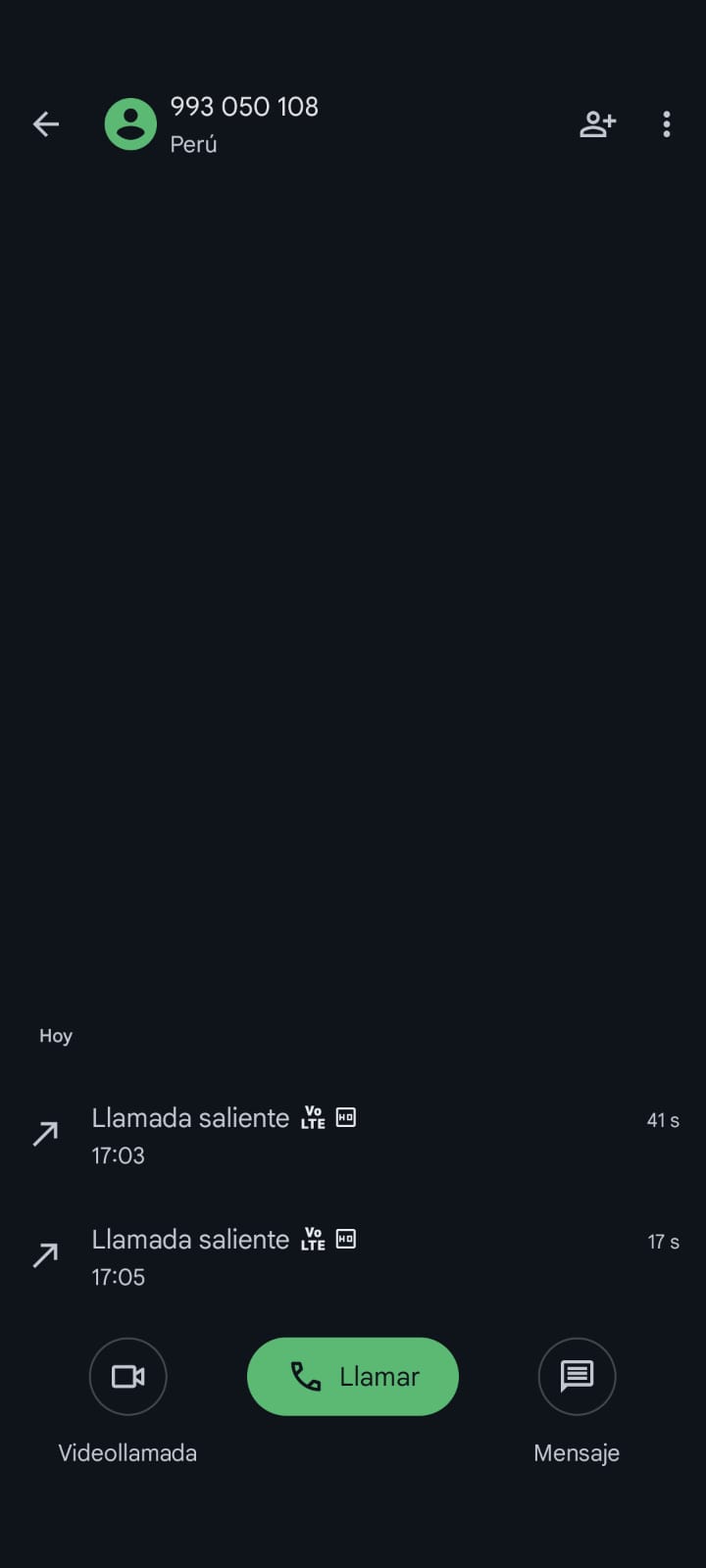
Task: Call the number with Llamar button
Action: pyautogui.click(x=353, y=1376)
